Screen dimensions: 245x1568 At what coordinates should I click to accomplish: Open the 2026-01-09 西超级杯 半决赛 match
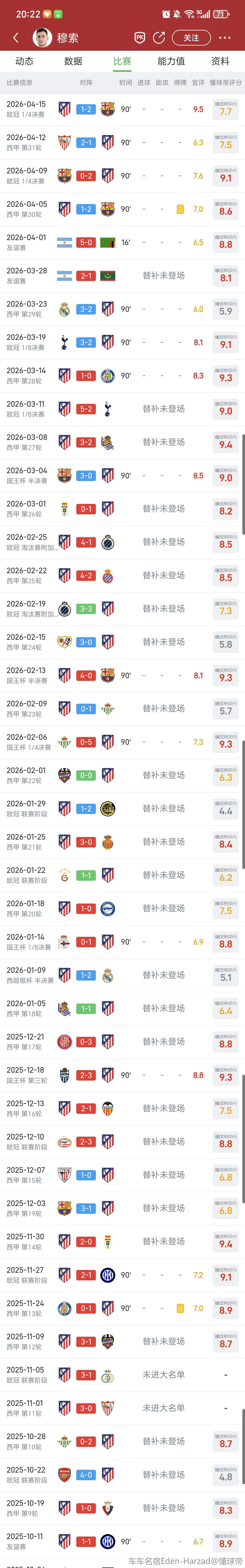pos(121,975)
